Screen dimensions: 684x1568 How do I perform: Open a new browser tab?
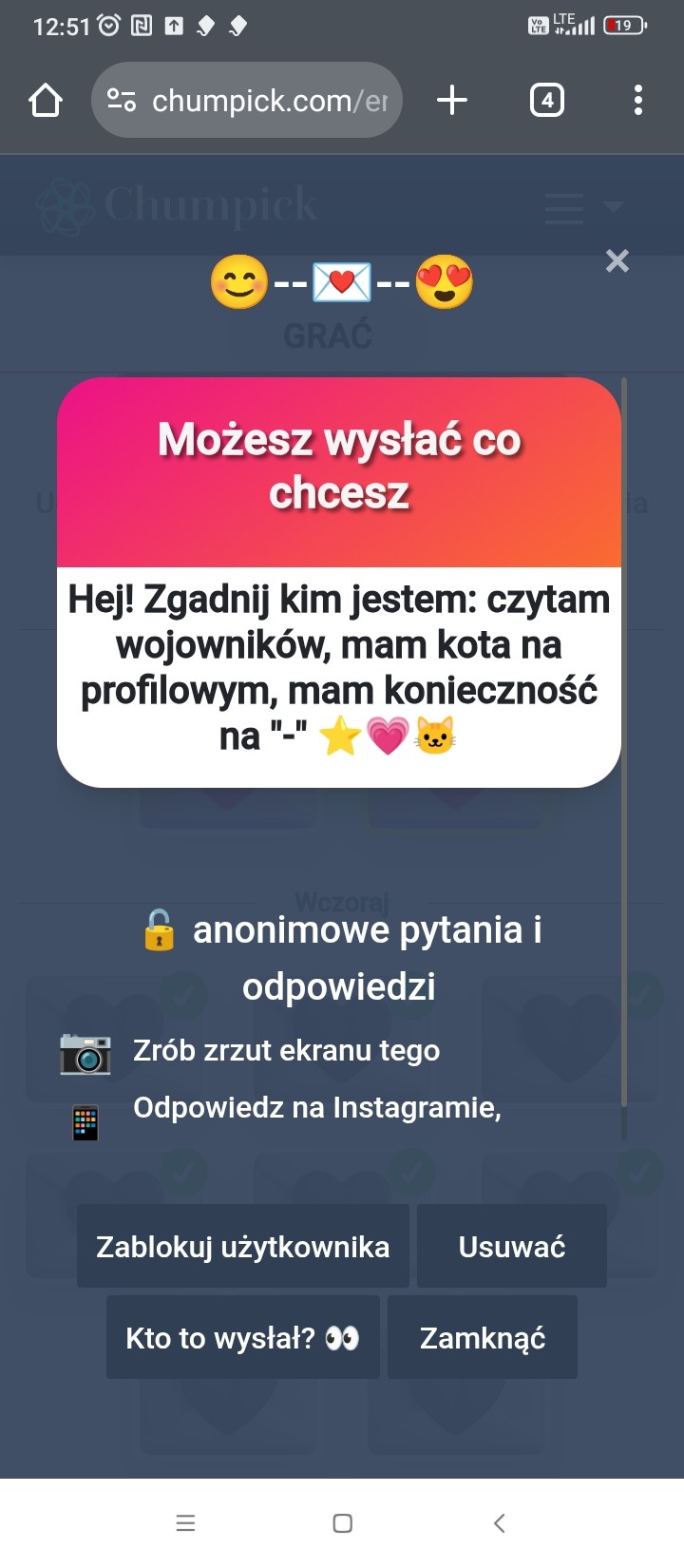(x=452, y=100)
